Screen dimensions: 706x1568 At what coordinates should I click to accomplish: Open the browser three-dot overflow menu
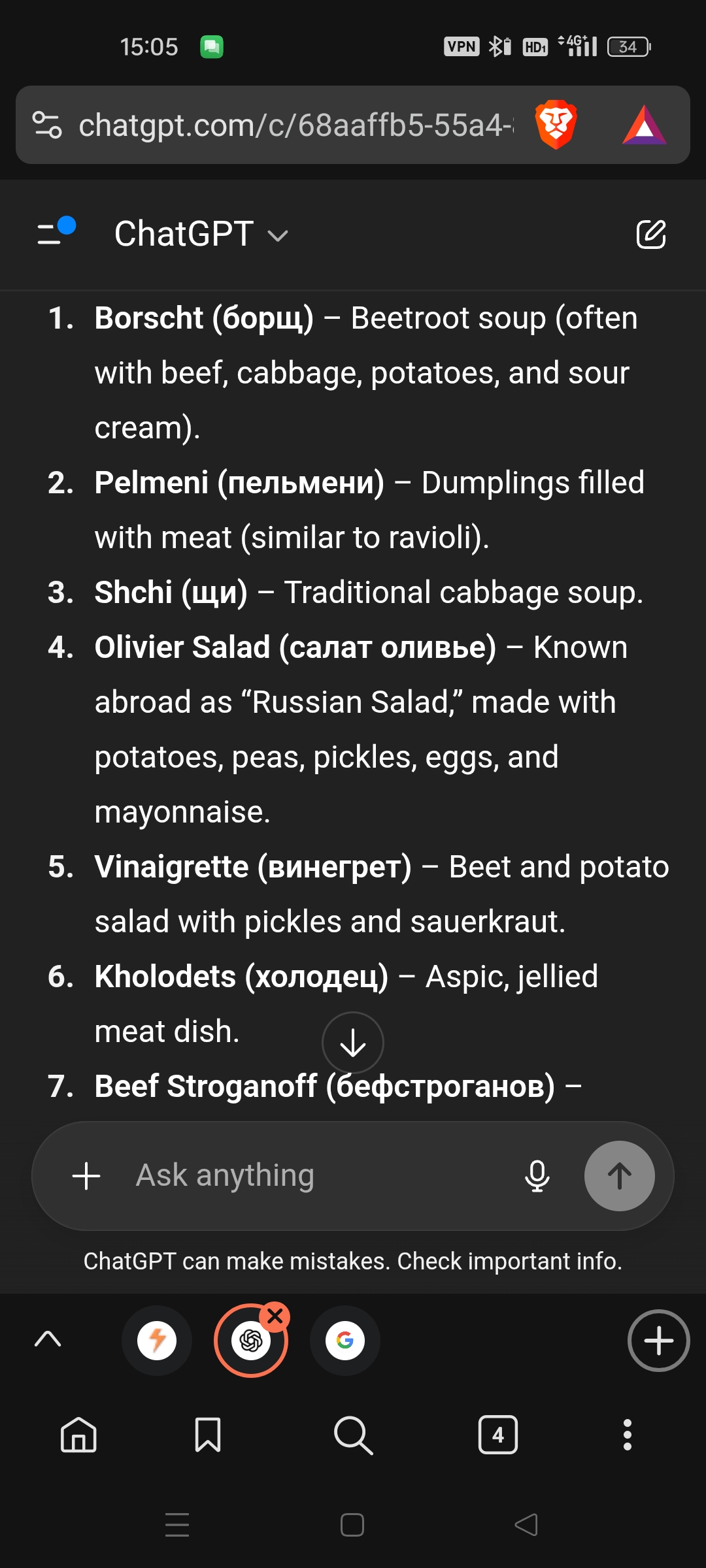pyautogui.click(x=627, y=1435)
